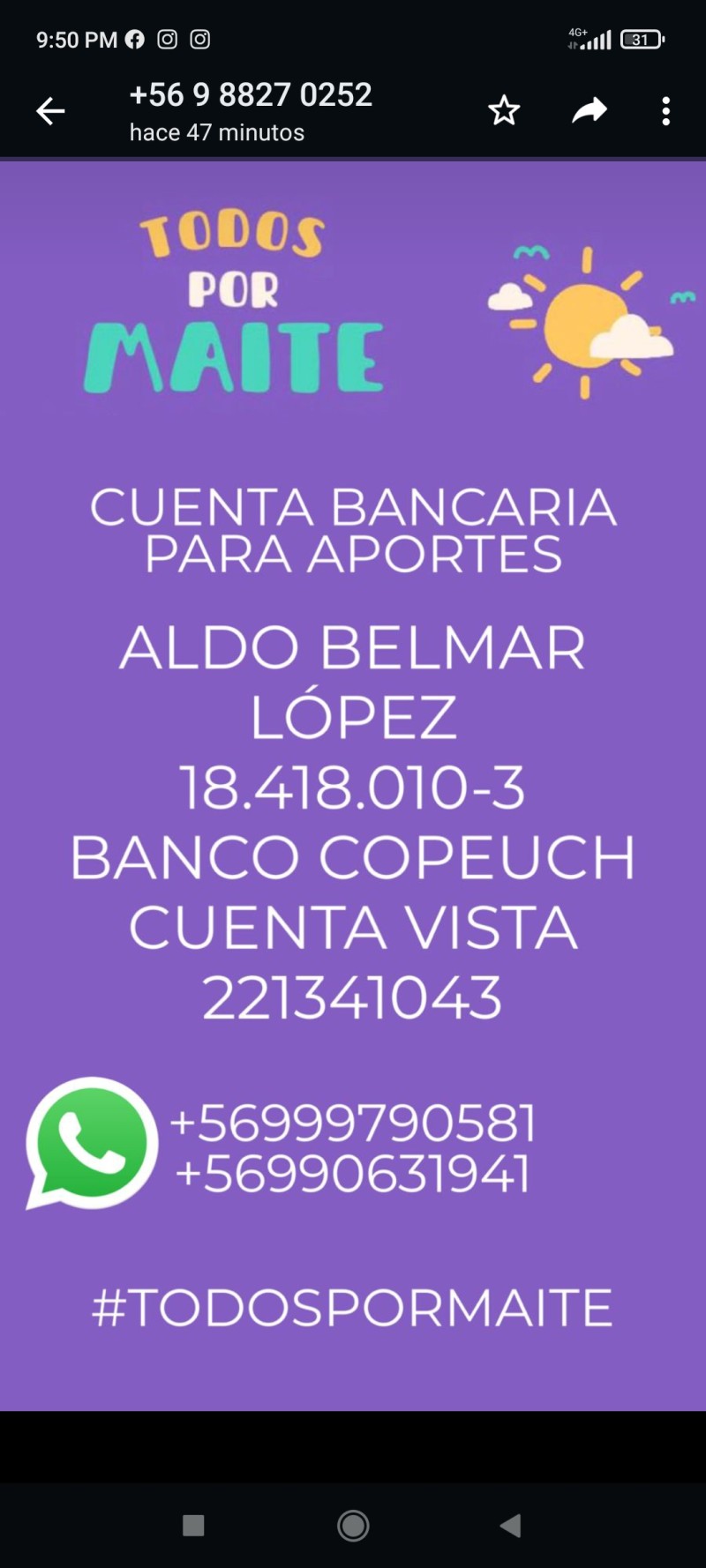Image resolution: width=706 pixels, height=1568 pixels.
Task: Forward the image with the arrow icon
Action: coord(589,110)
